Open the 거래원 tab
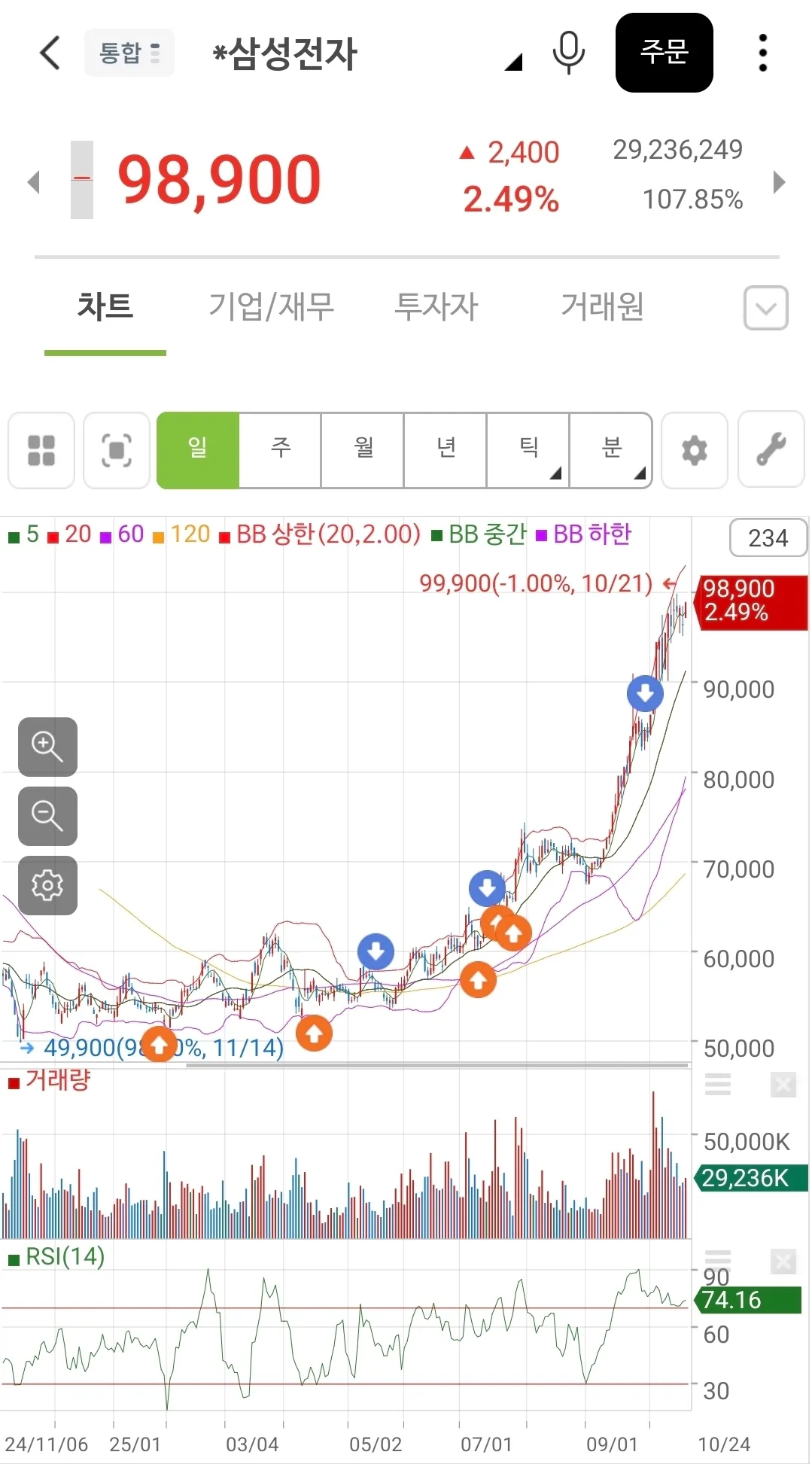Viewport: 812px width, 1464px height. tap(602, 307)
